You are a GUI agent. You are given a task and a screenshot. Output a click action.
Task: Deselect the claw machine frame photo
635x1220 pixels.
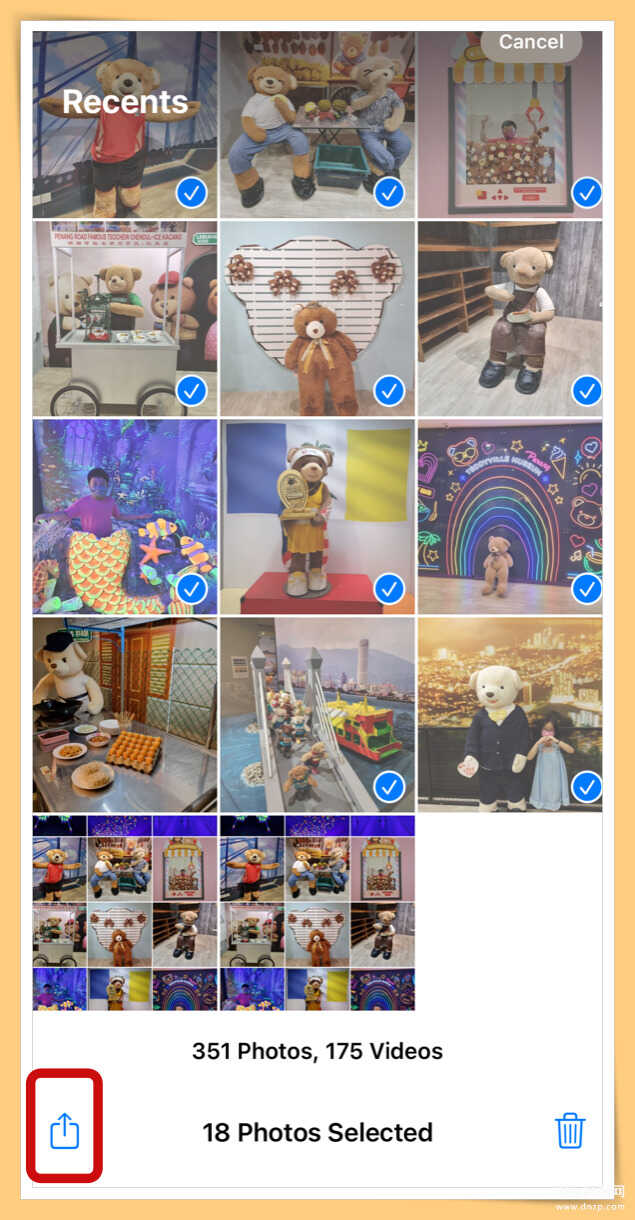pyautogui.click(x=510, y=124)
